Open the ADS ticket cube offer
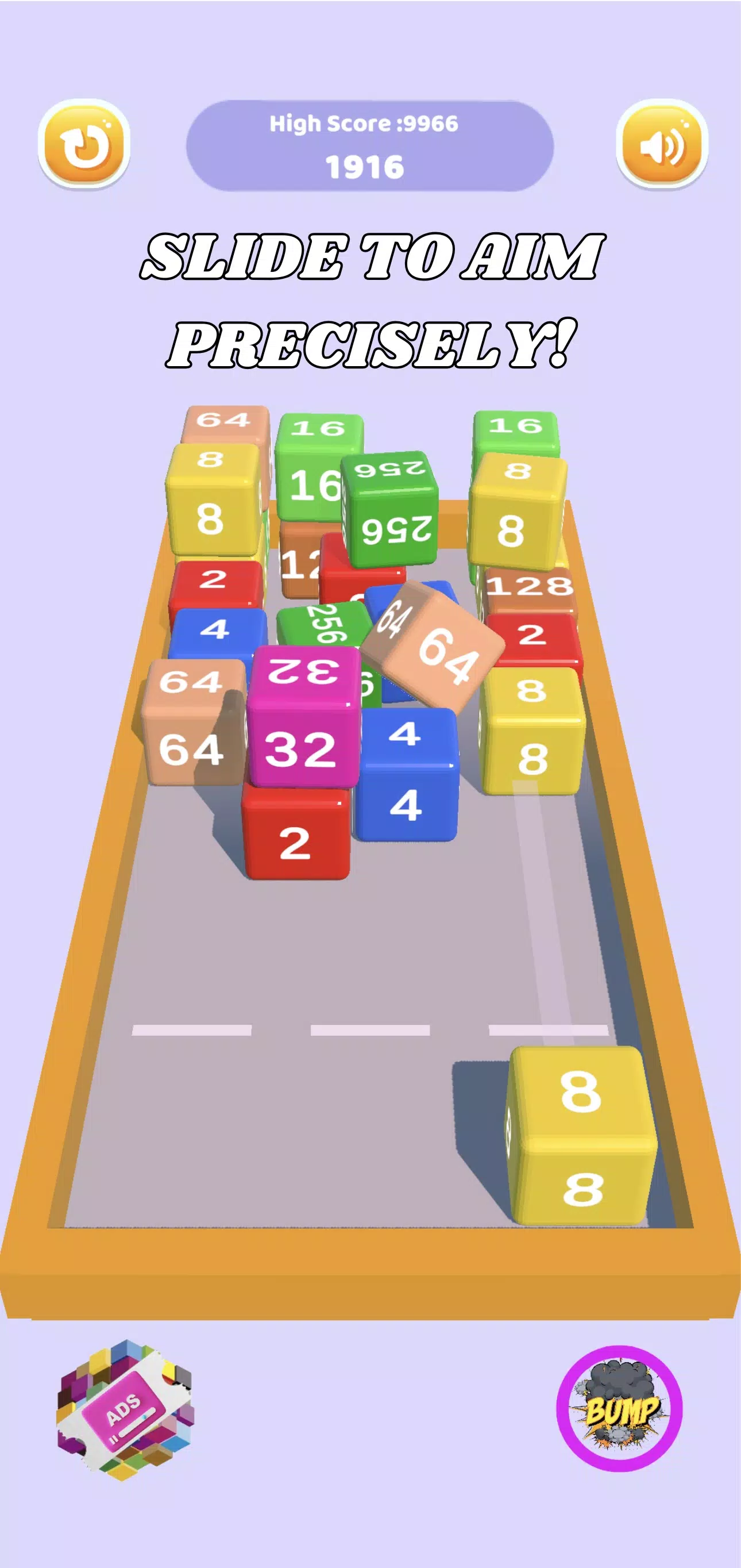This screenshot has width=741, height=1568. click(126, 1409)
